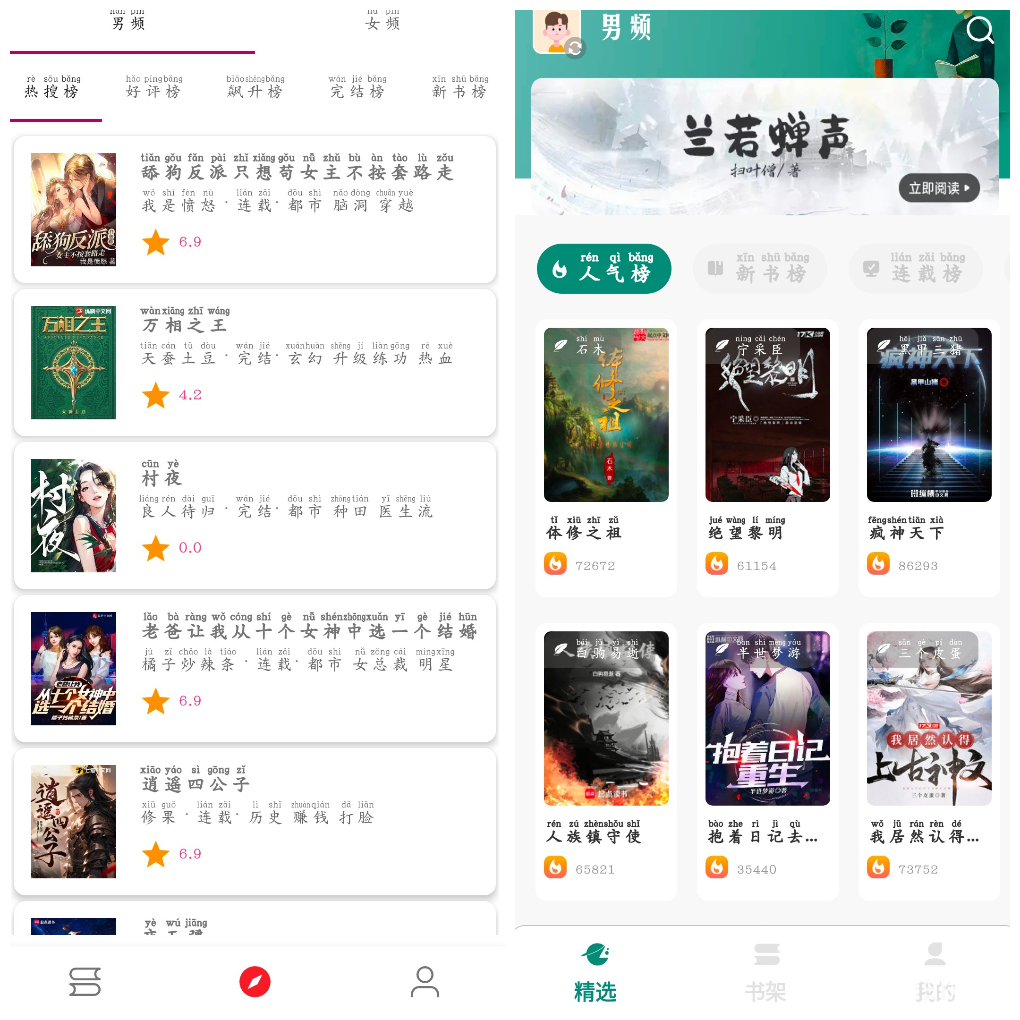Viewport: 1020px width, 1020px height.
Task: Open the search magnifier icon
Action: coord(980,30)
